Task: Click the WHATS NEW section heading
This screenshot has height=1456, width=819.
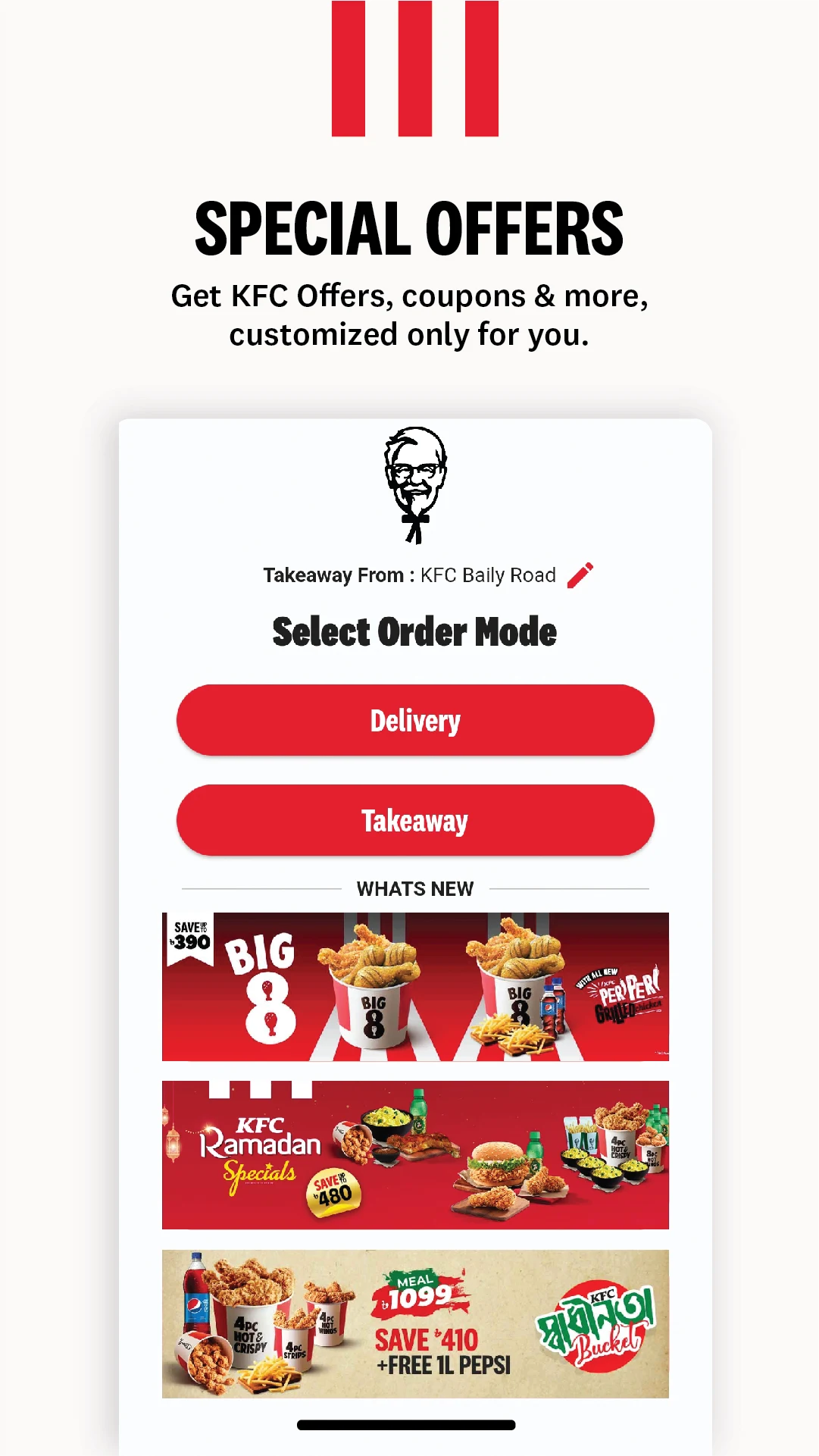Action: tap(414, 888)
